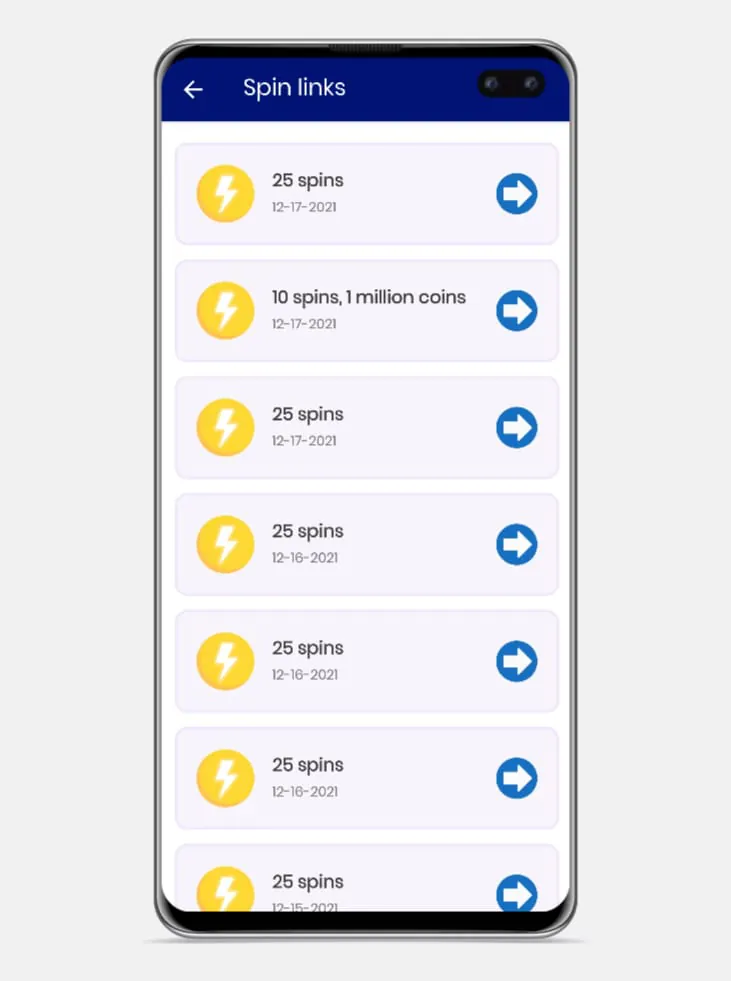This screenshot has height=981, width=731.
Task: Select the lightning coin icon on first 25 spins item
Action: (224, 193)
